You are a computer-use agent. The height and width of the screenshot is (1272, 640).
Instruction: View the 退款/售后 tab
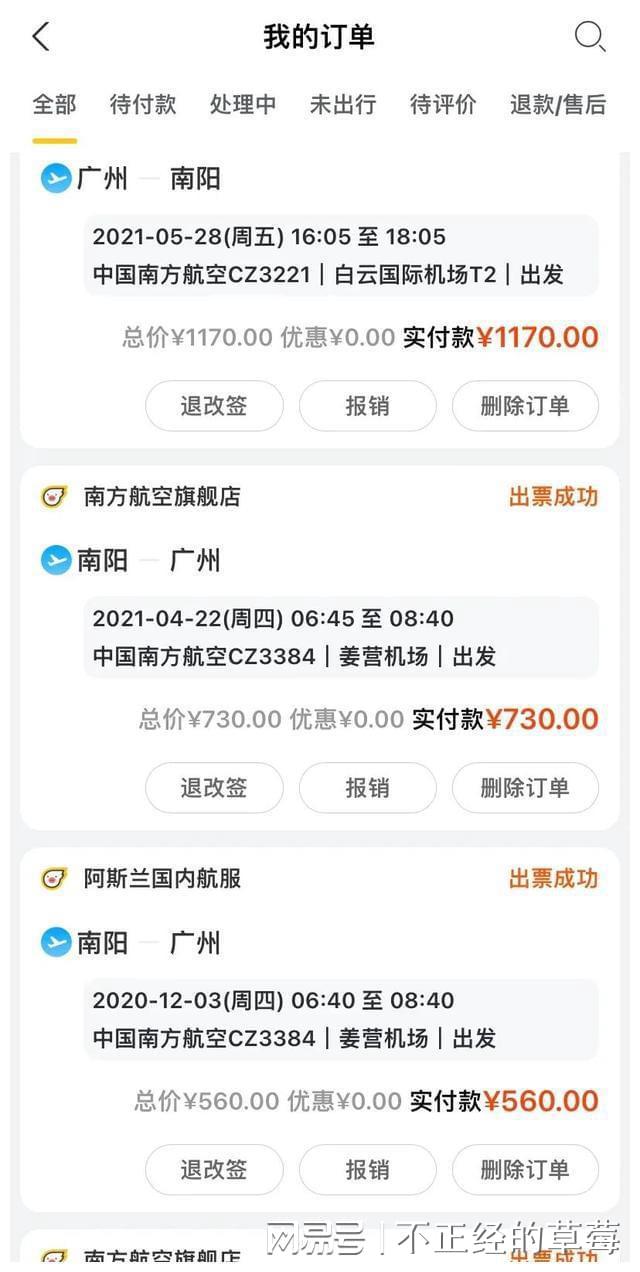point(558,104)
